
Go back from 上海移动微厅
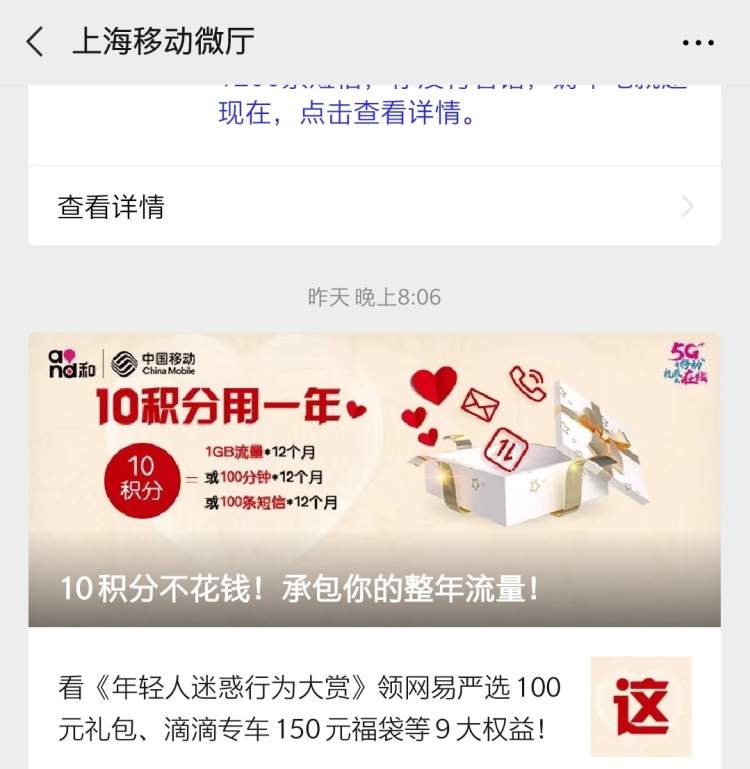(36, 42)
